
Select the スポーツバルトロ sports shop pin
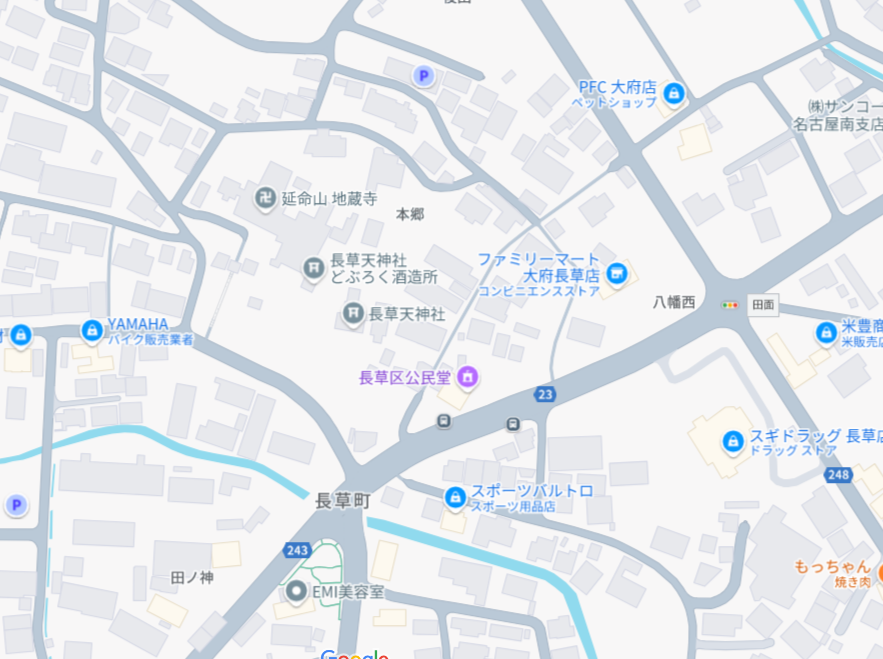coord(455,496)
